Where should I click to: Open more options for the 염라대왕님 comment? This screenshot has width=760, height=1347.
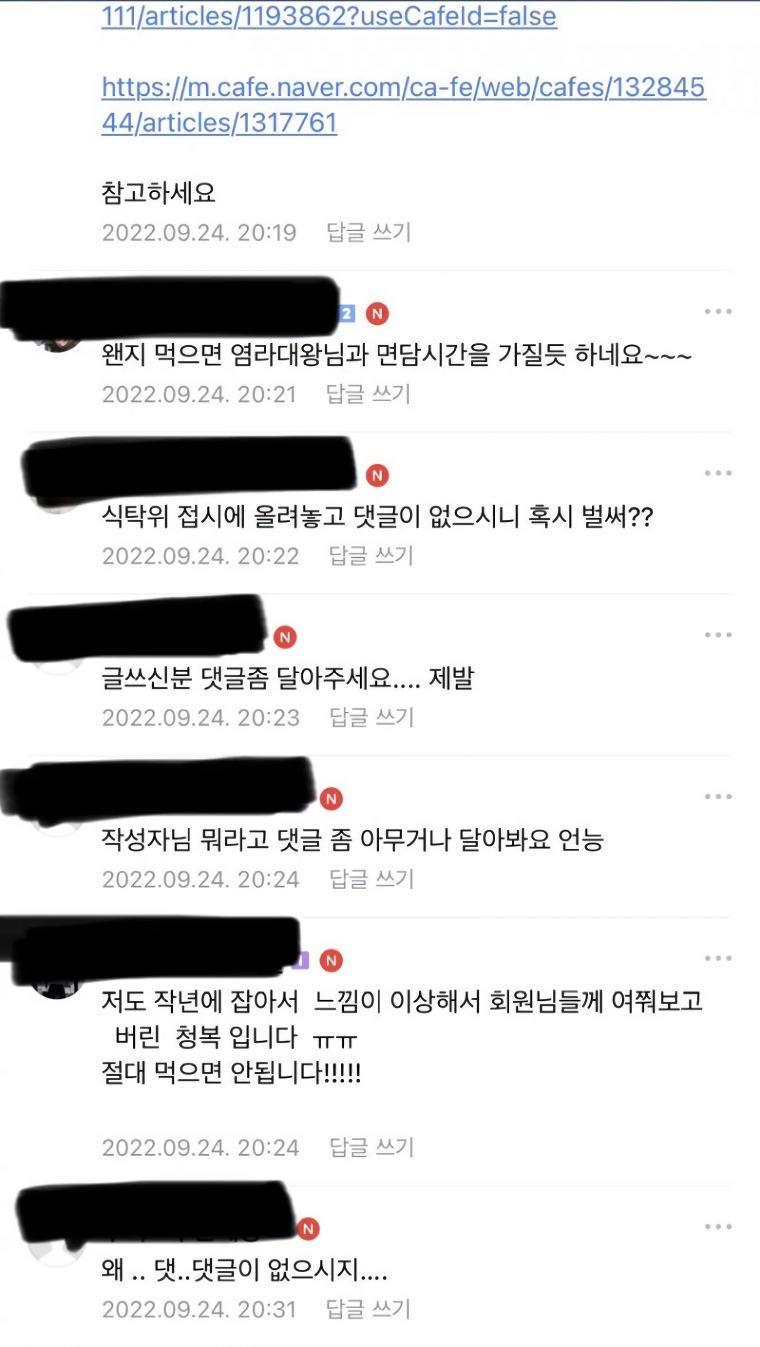pos(718,312)
